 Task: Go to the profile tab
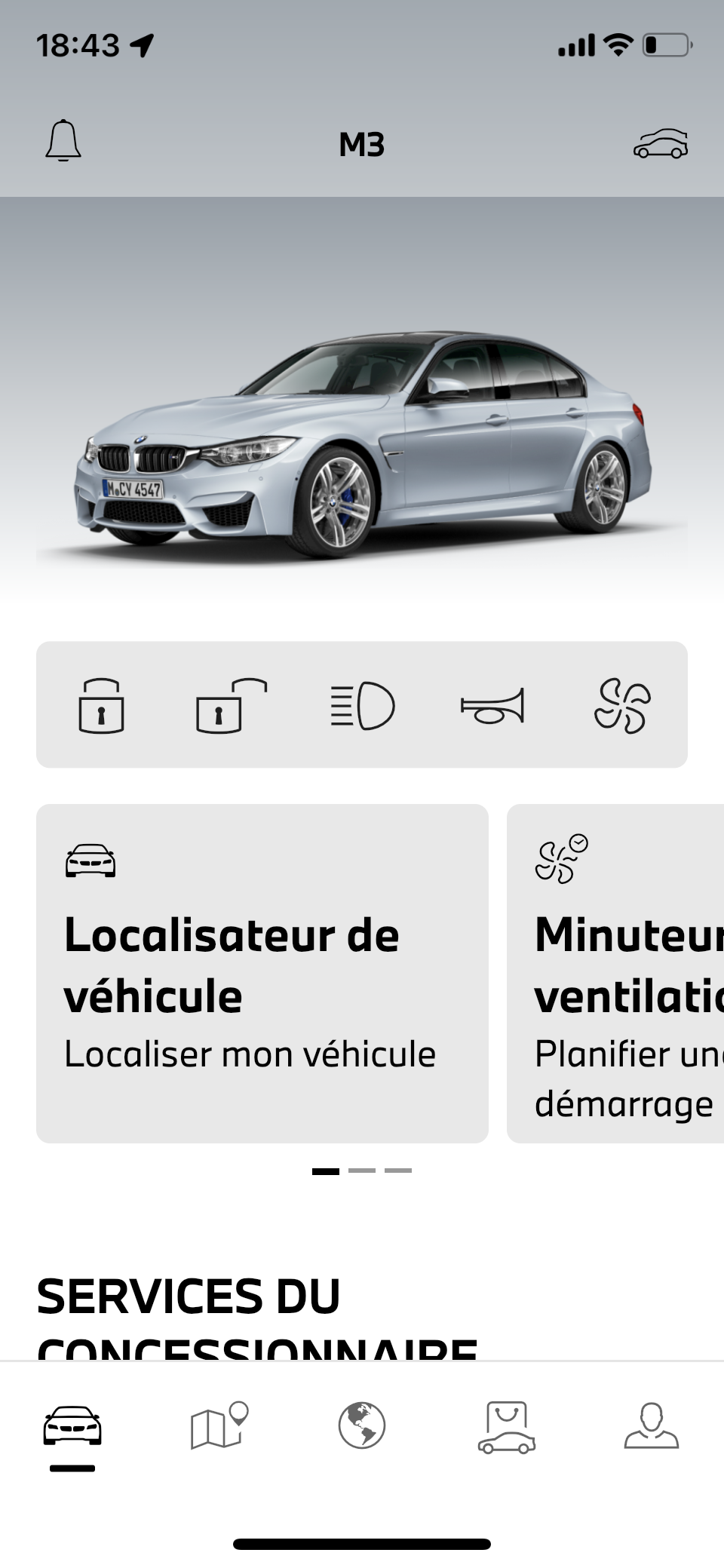tap(652, 1425)
